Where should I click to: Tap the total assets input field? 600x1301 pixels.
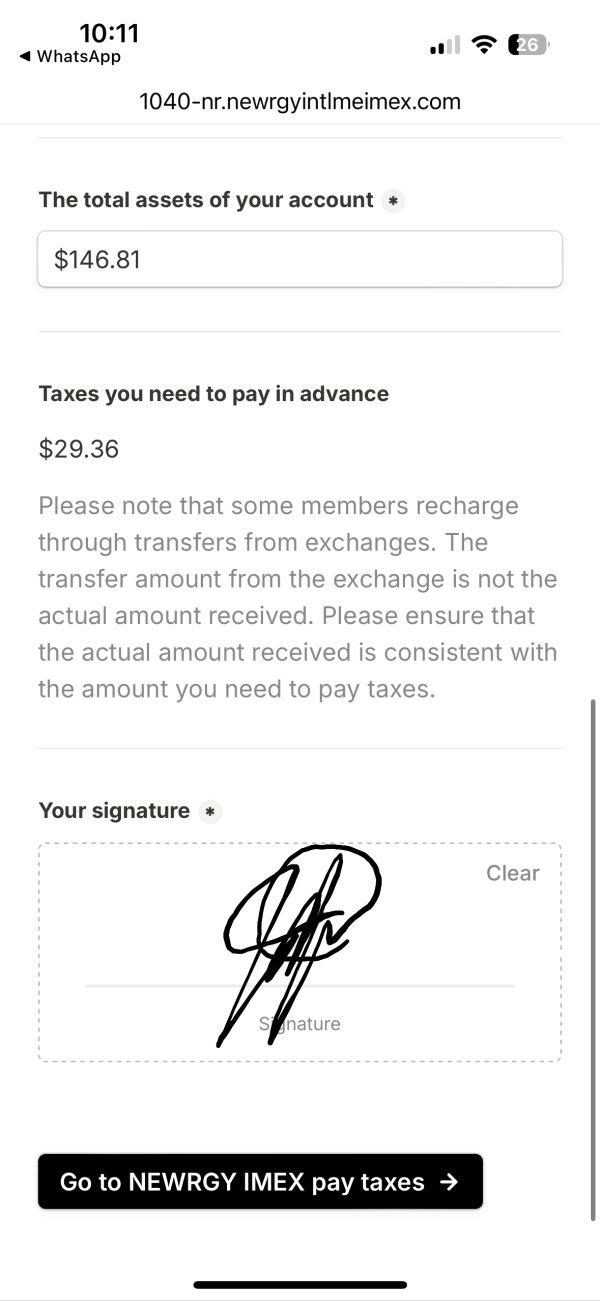pos(300,260)
